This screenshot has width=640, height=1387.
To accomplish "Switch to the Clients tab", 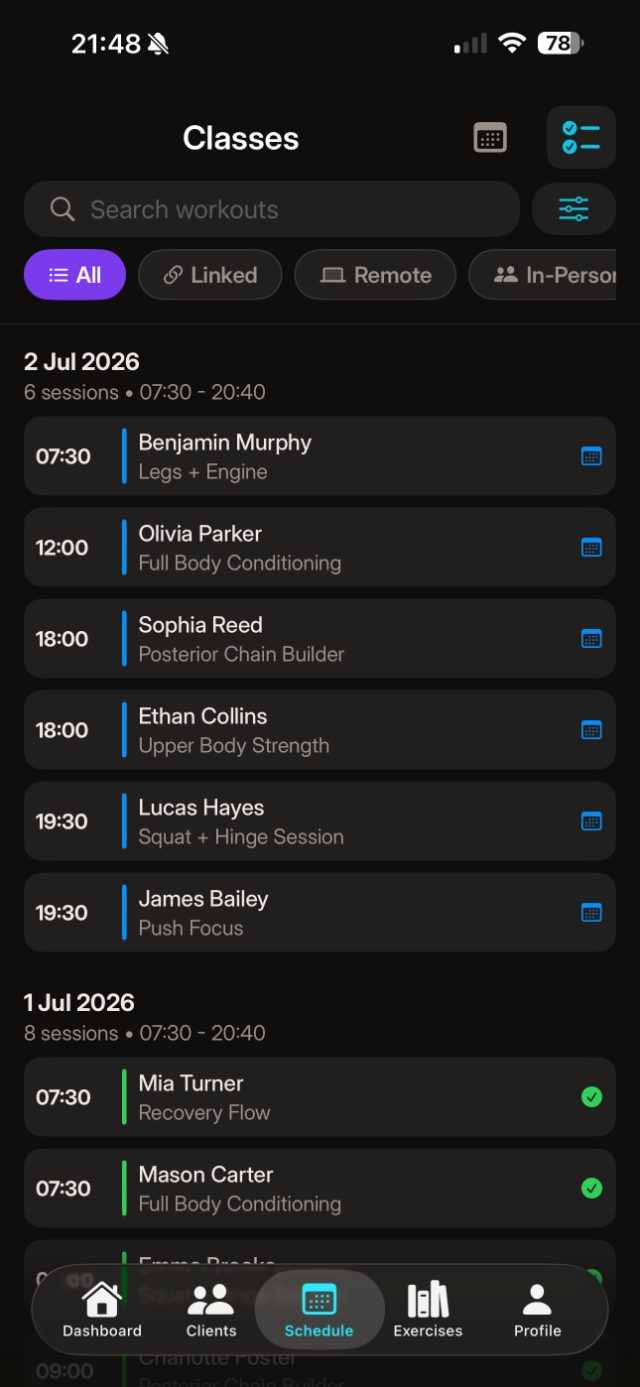I will click(211, 1310).
